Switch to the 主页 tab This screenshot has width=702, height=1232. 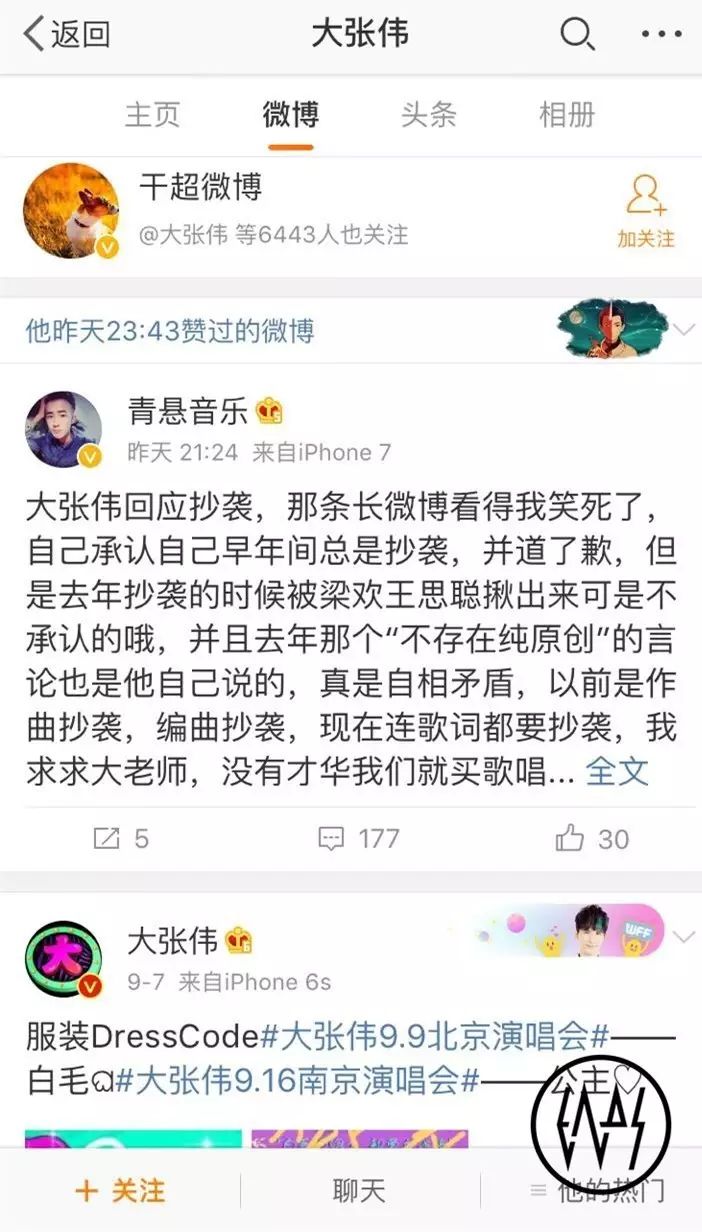[152, 114]
